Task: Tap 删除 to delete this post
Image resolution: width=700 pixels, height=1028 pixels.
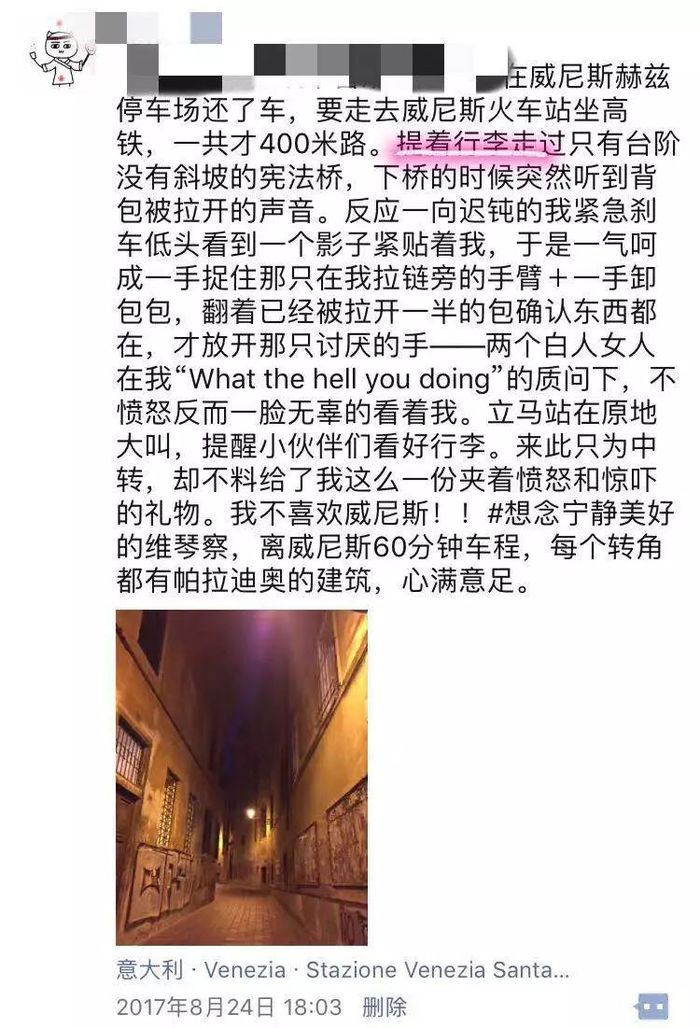Action: click(x=384, y=1007)
